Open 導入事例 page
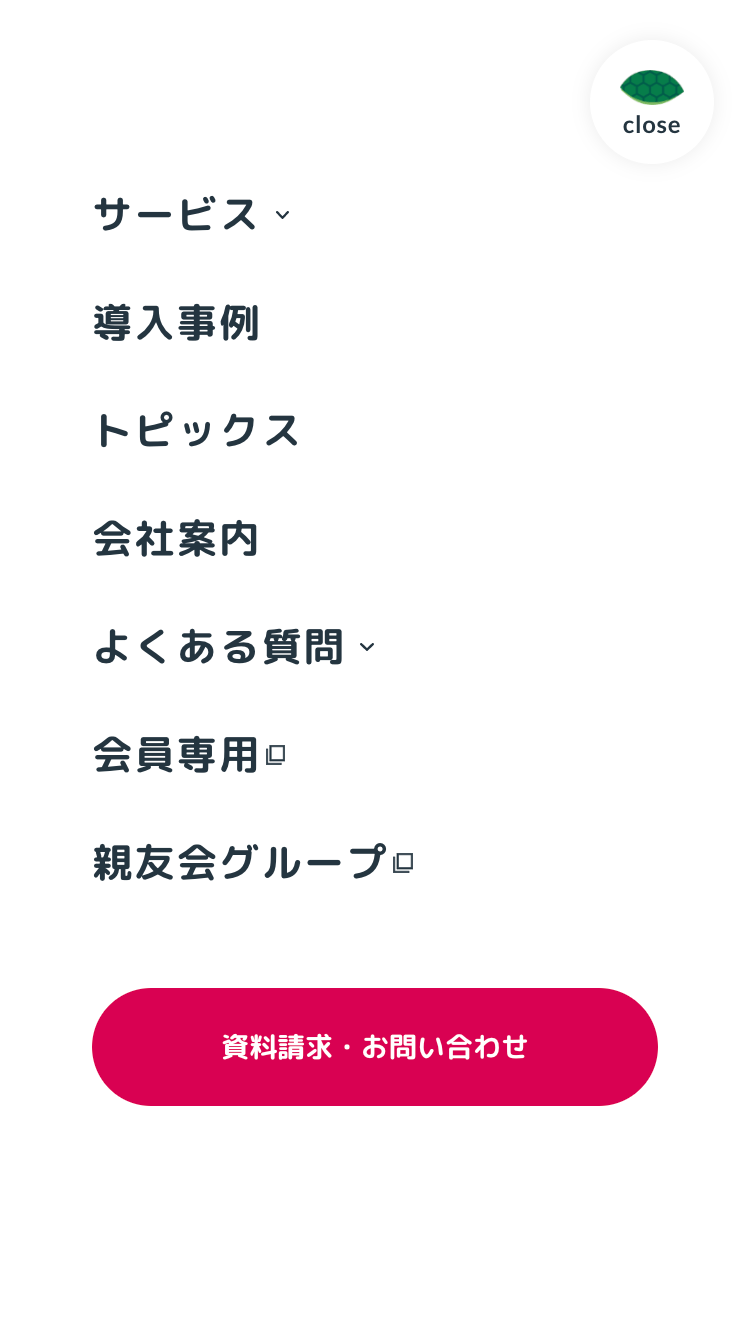 176,323
